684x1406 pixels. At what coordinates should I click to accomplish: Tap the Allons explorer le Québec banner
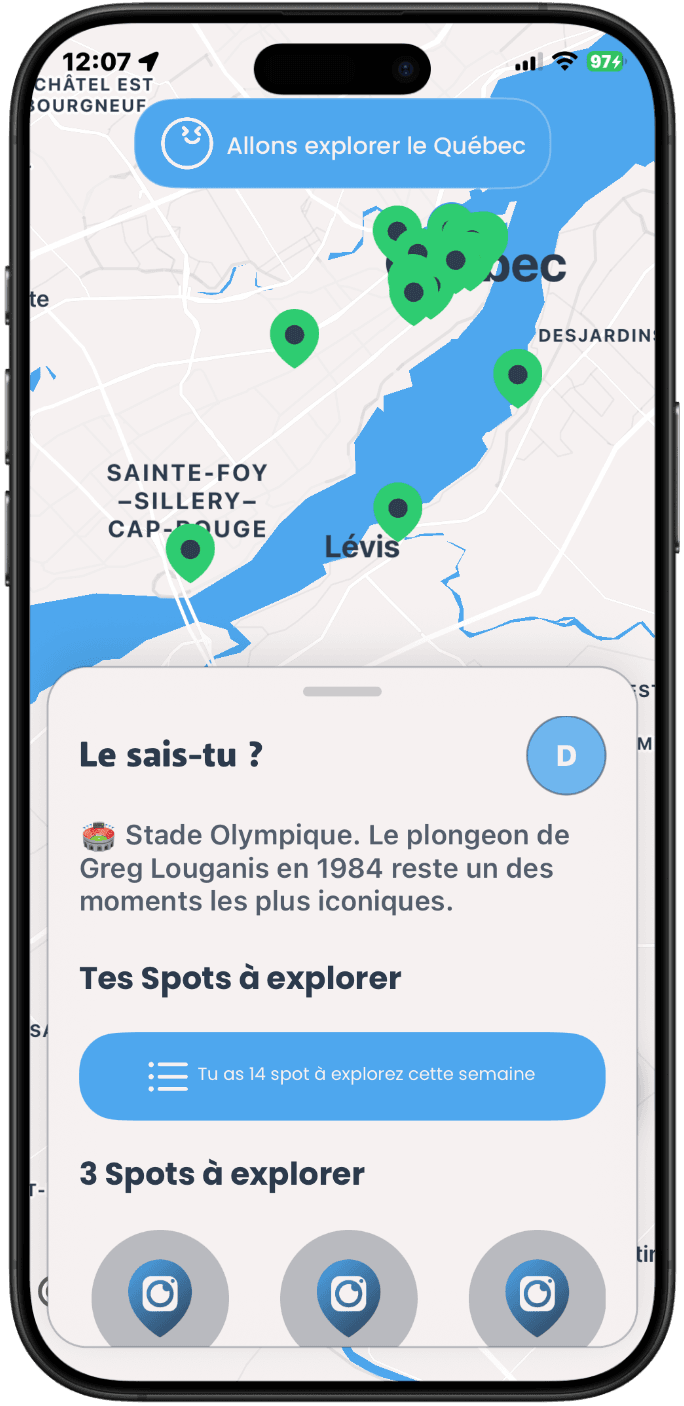tap(342, 146)
